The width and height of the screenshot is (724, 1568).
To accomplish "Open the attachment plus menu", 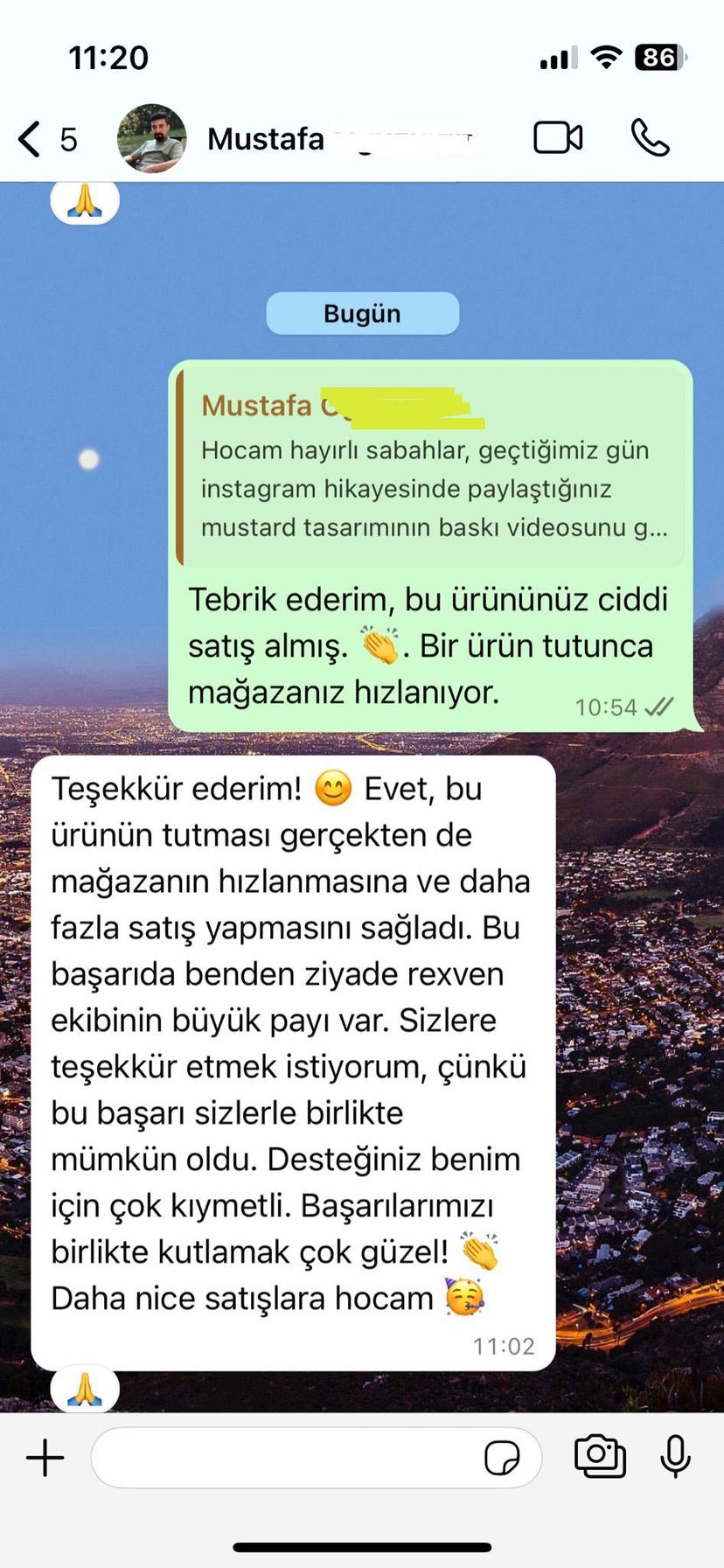I will 45,1458.
